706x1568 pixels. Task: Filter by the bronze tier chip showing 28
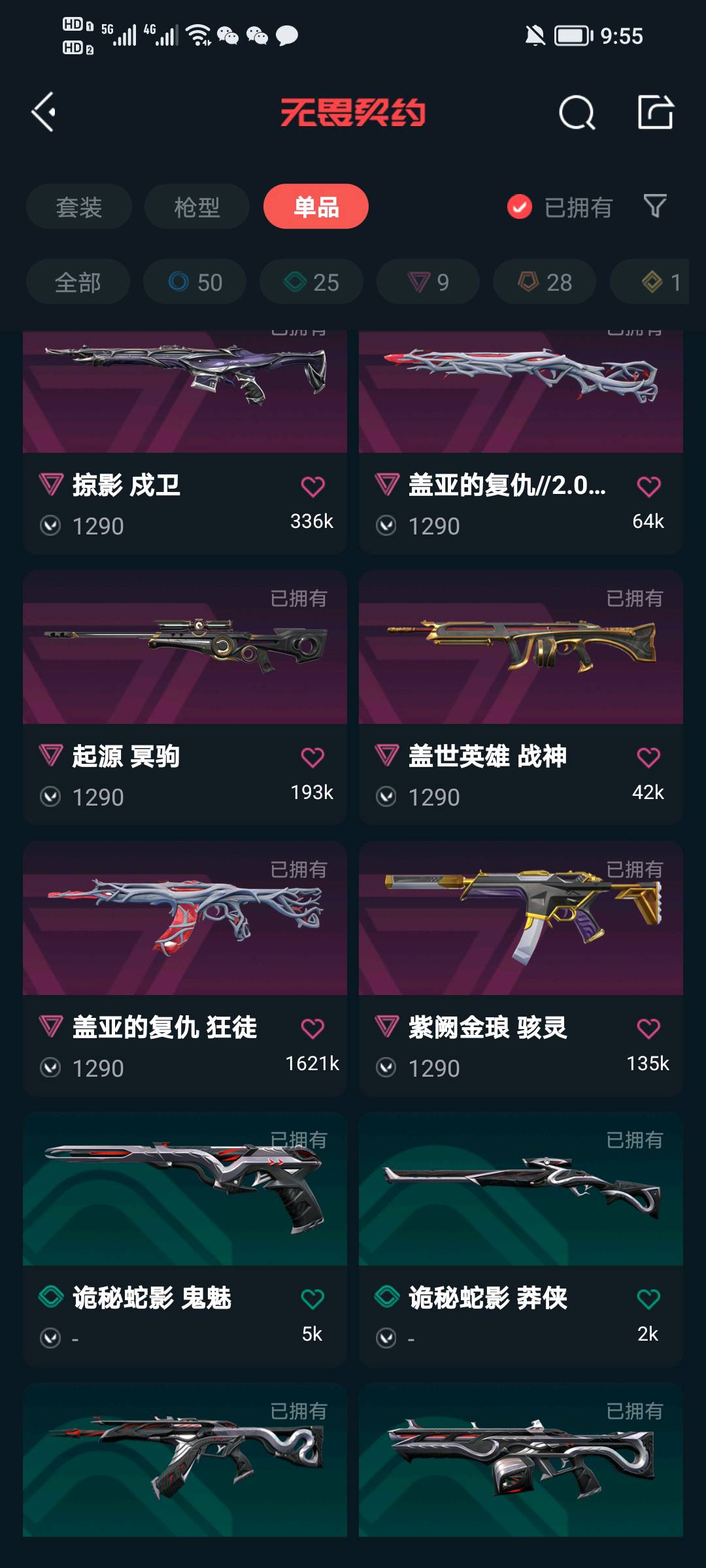pos(545,282)
